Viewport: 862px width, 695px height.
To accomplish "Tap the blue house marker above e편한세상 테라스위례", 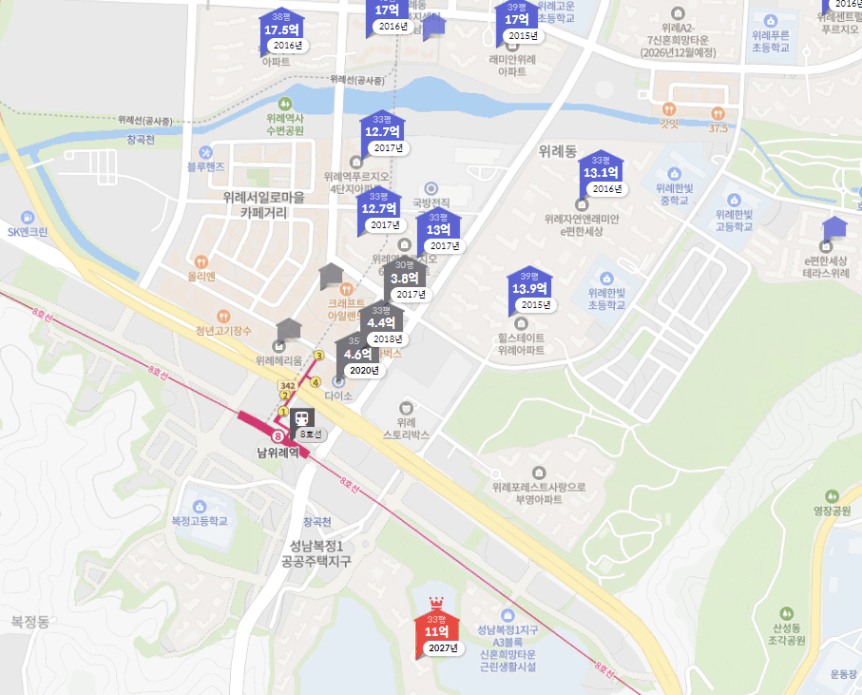I will pyautogui.click(x=833, y=232).
